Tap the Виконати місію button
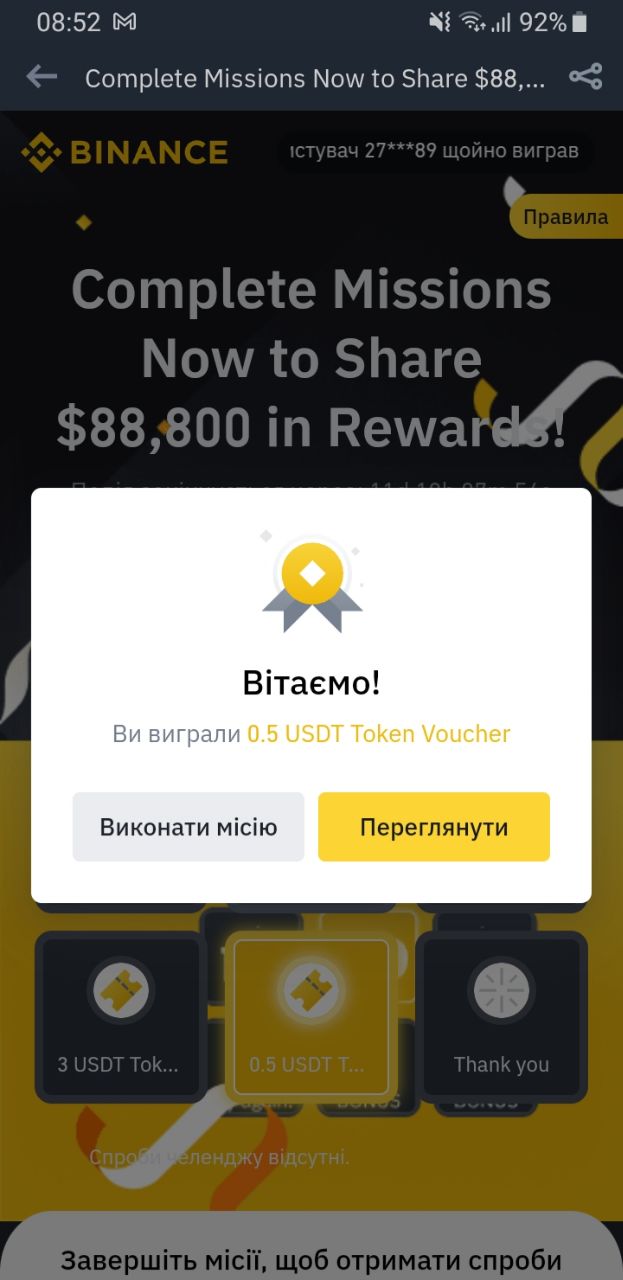623x1280 pixels. click(188, 827)
